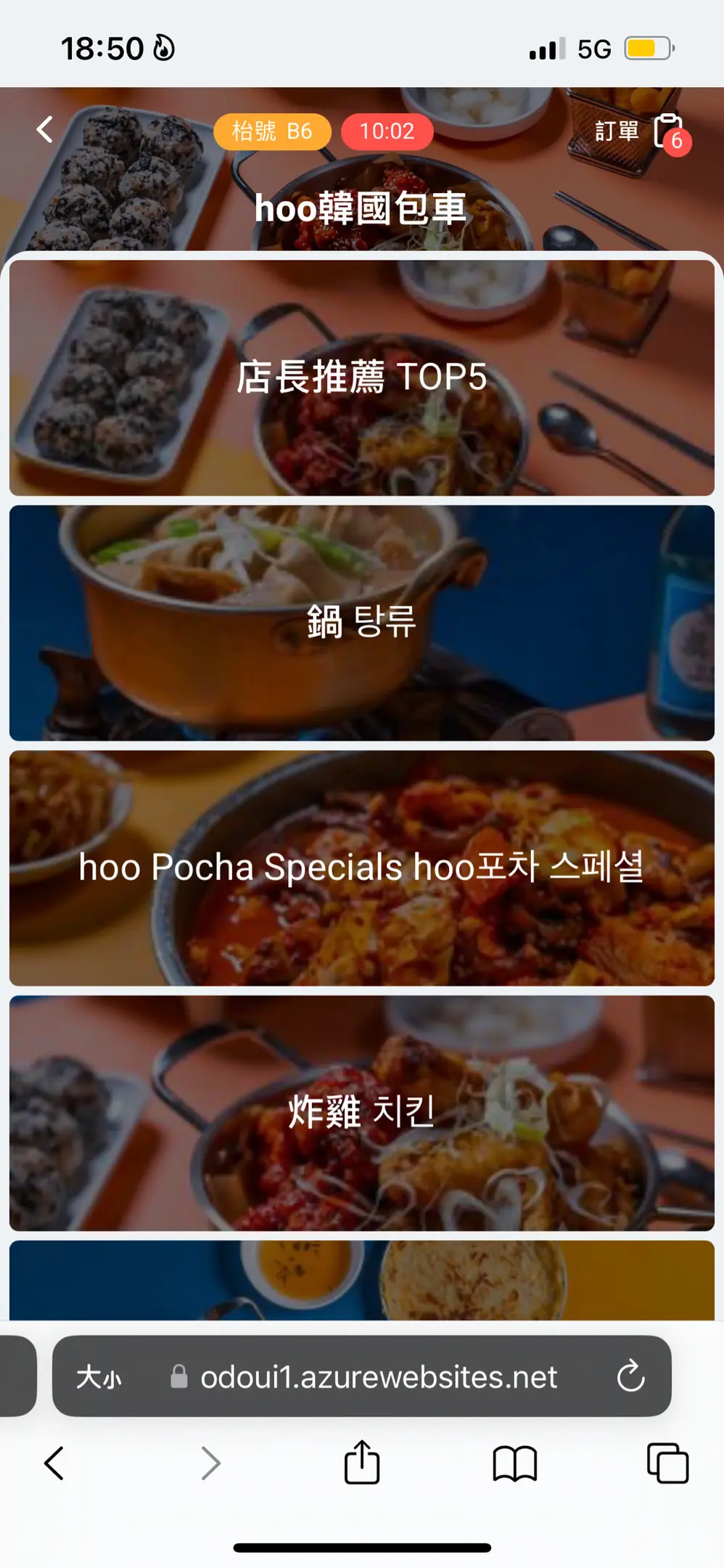724x1568 pixels.
Task: Open the 大小 page settings menu
Action: click(x=99, y=1377)
